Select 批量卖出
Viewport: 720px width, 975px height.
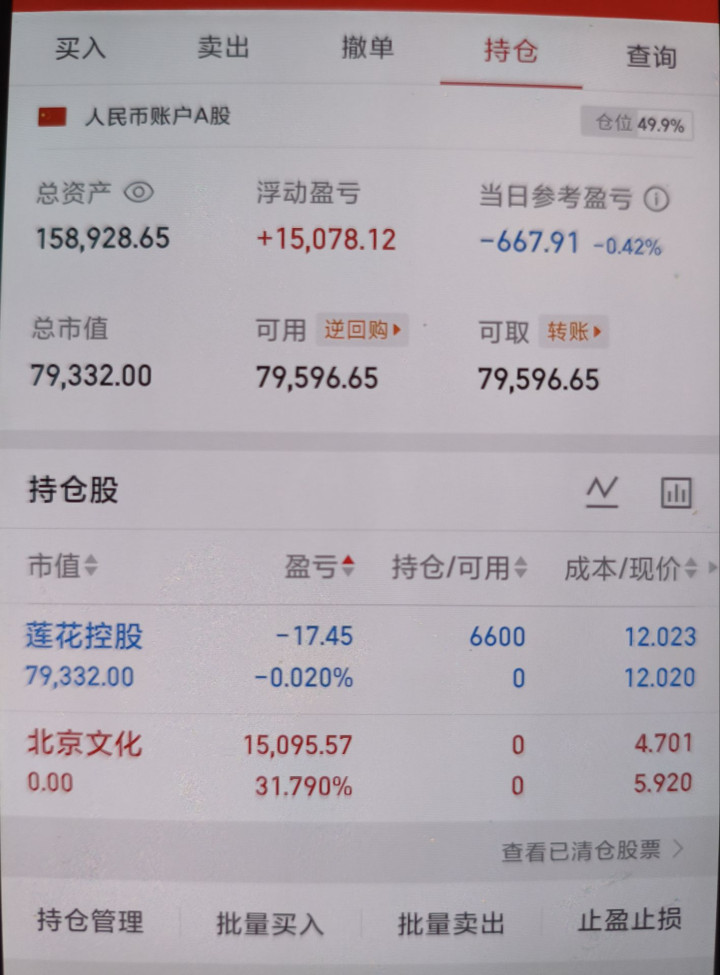451,923
